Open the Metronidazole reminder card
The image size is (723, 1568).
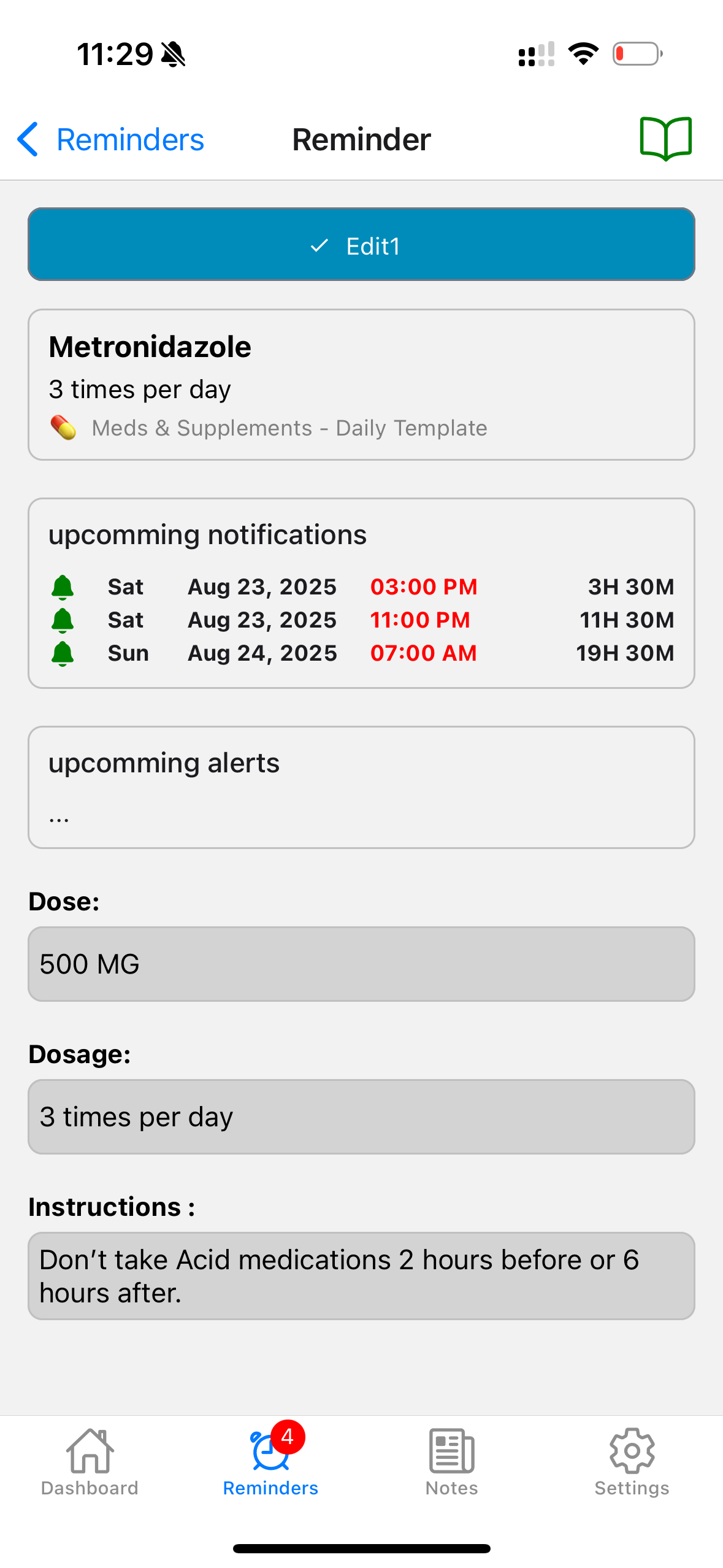[361, 385]
